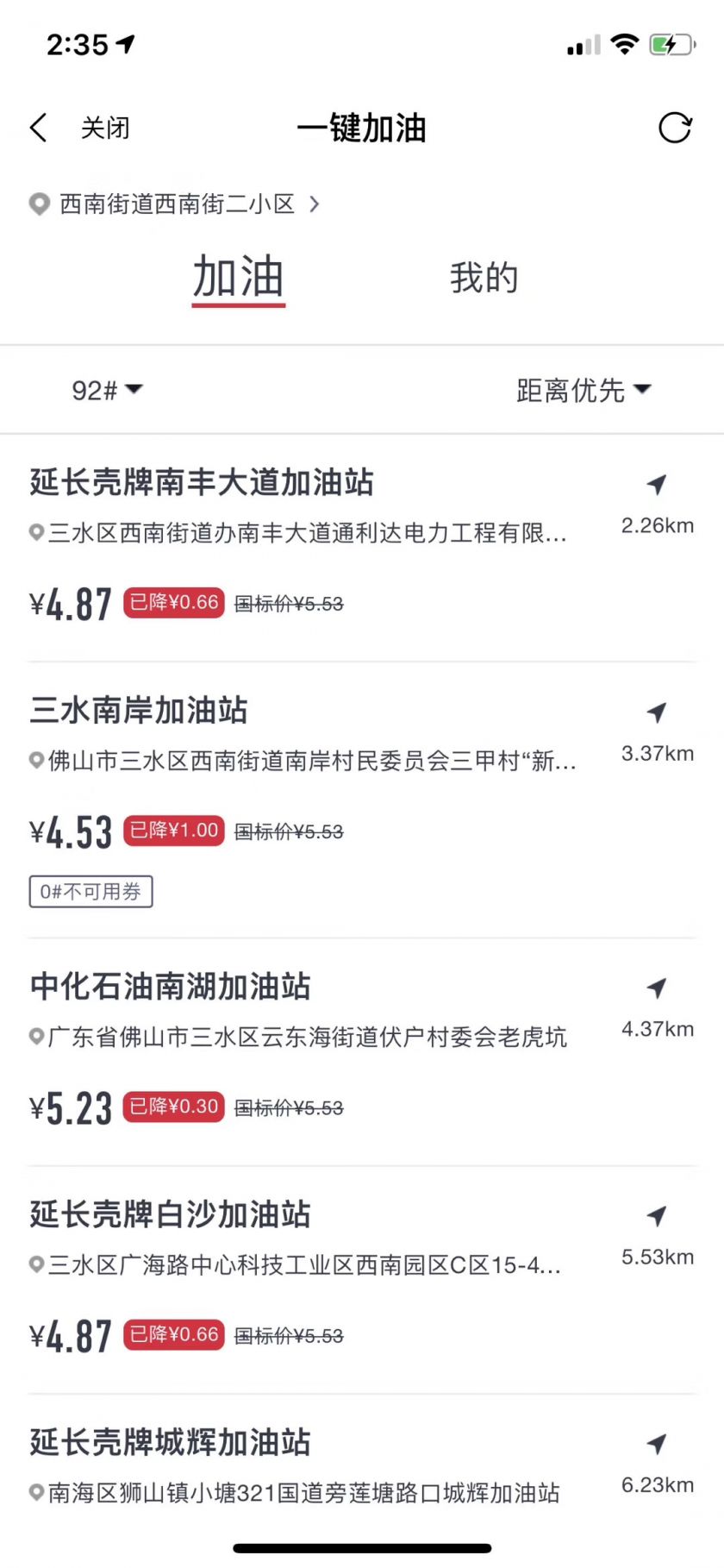724x1568 pixels.
Task: Refresh the gas station list
Action: point(674,128)
